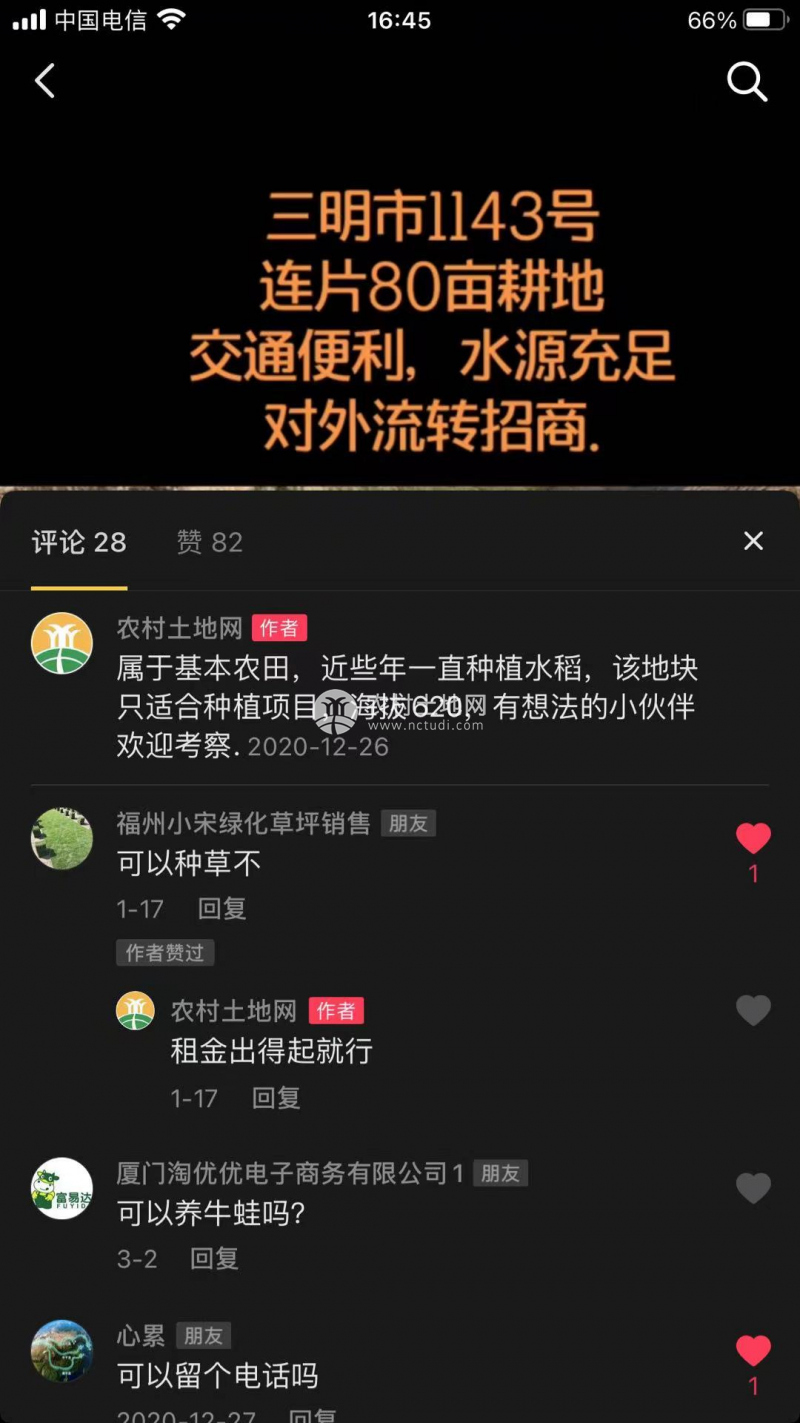This screenshot has width=800, height=1423.
Task: Go back using the top-left arrow
Action: [x=45, y=81]
